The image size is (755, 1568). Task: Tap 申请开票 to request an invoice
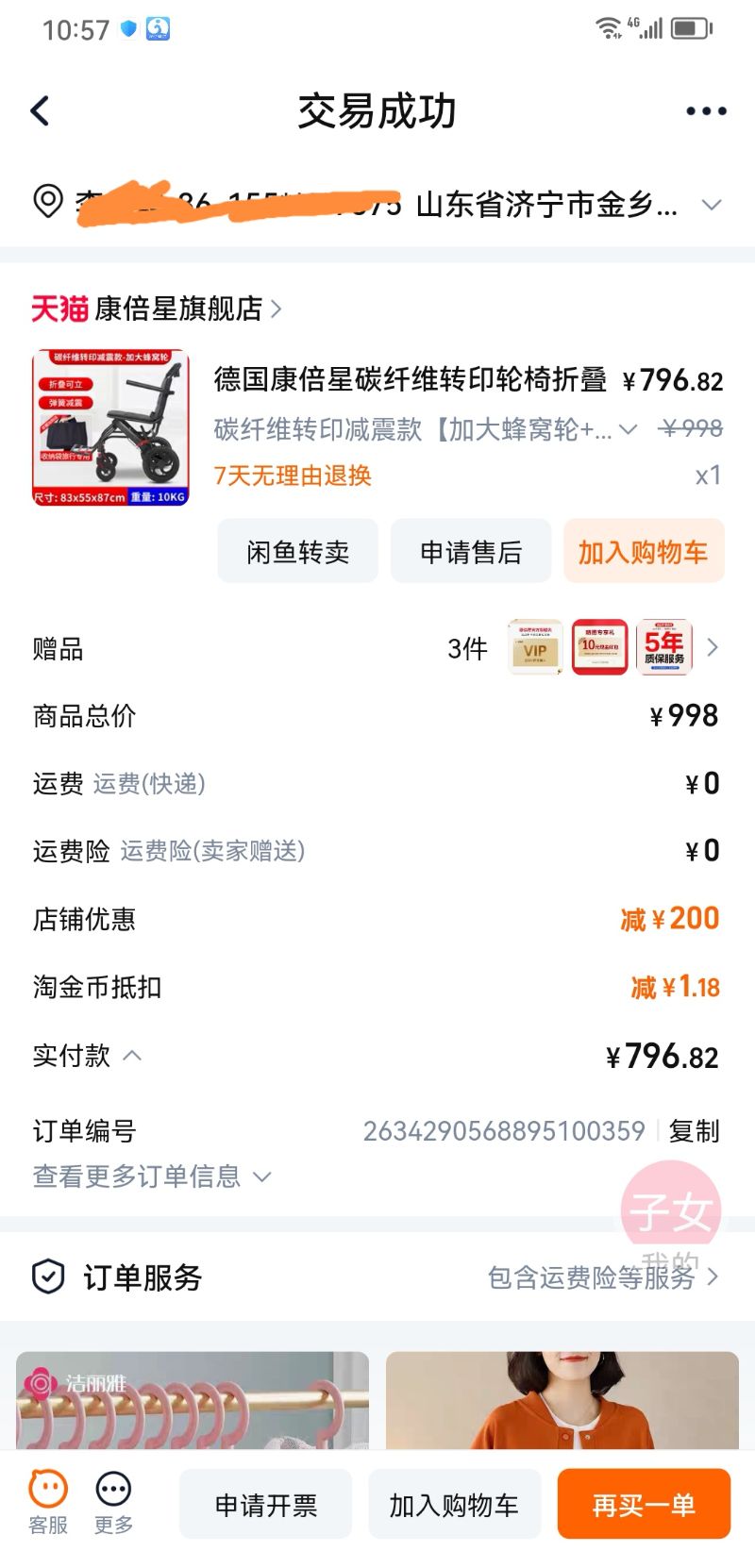265,1504
